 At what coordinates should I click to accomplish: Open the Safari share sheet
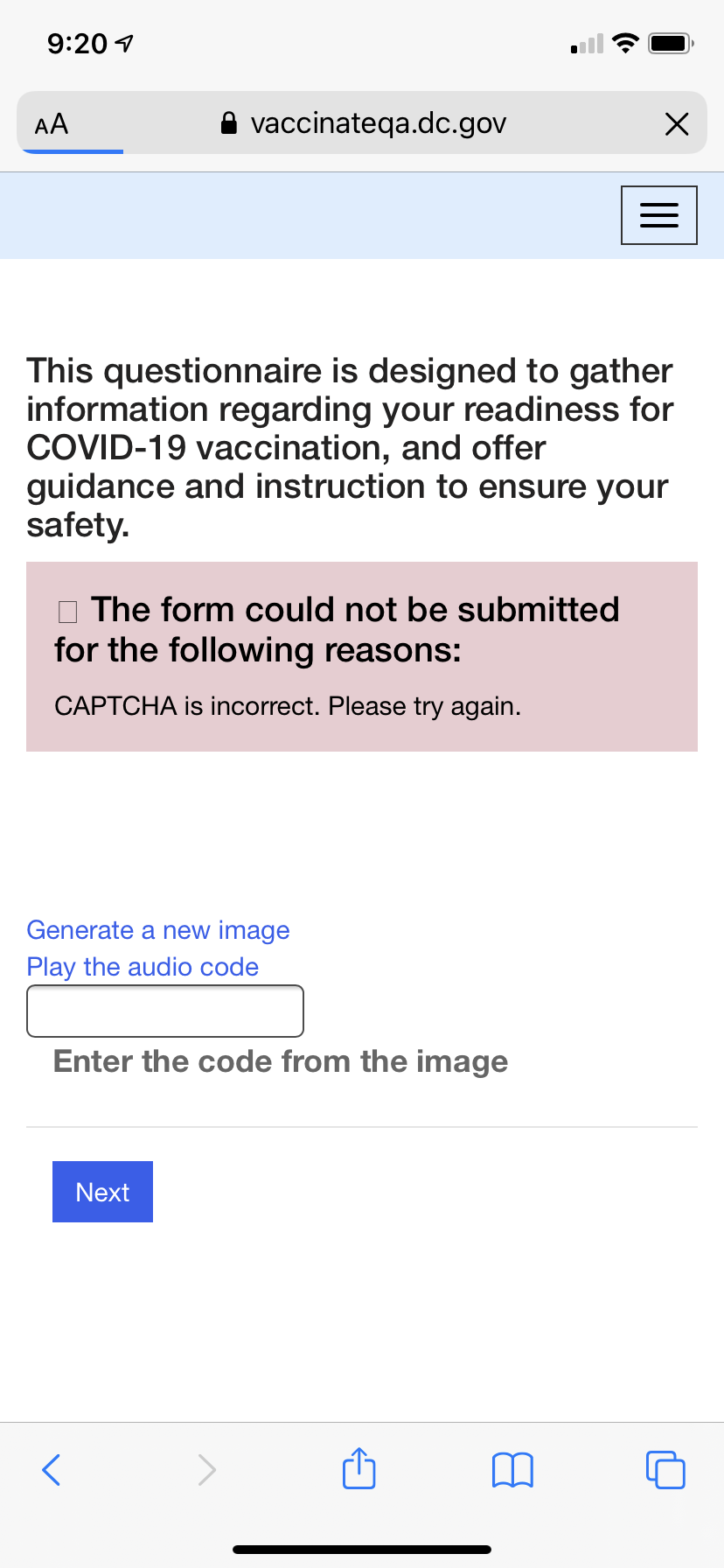click(x=359, y=1467)
